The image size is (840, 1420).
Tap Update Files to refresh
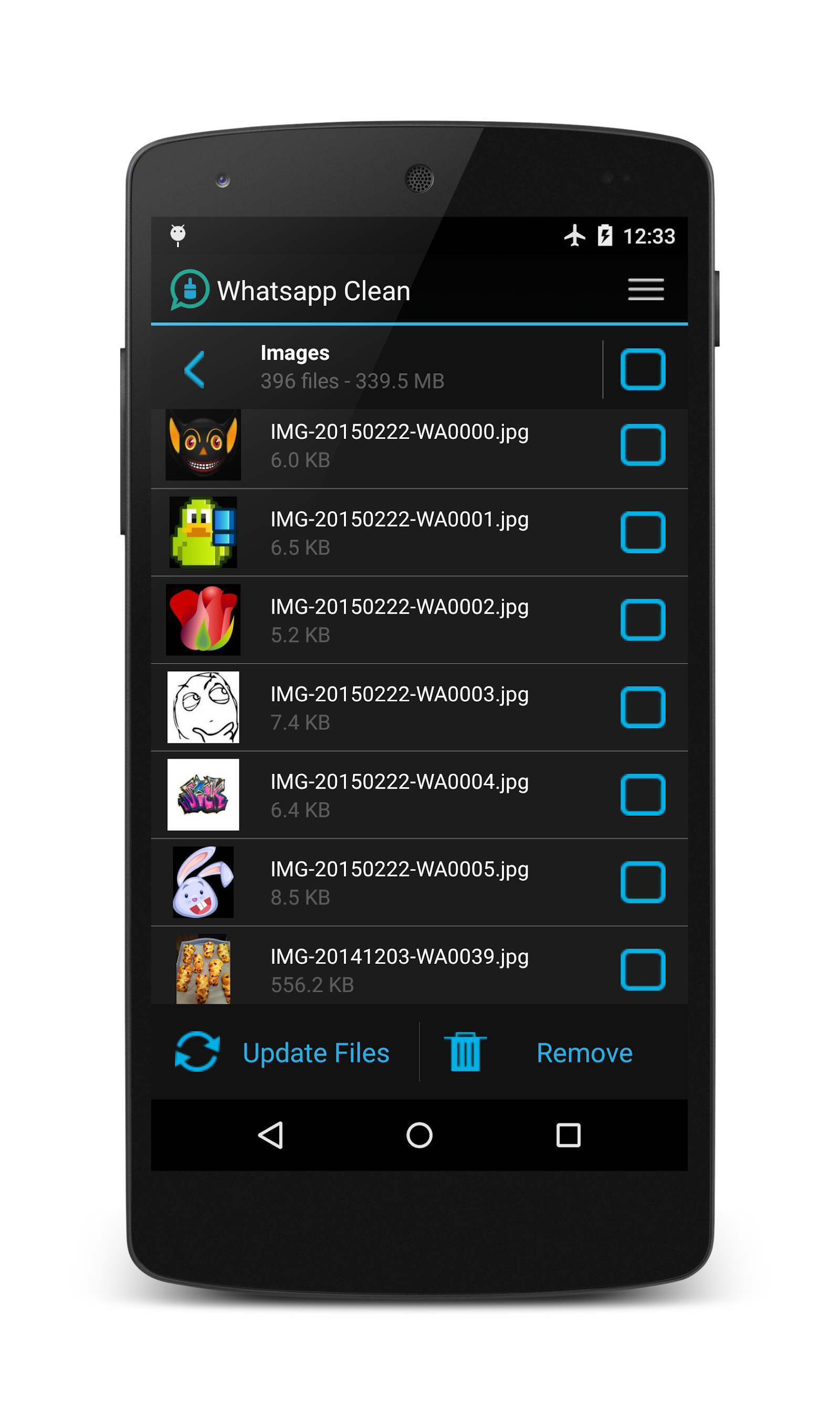coord(283,1052)
